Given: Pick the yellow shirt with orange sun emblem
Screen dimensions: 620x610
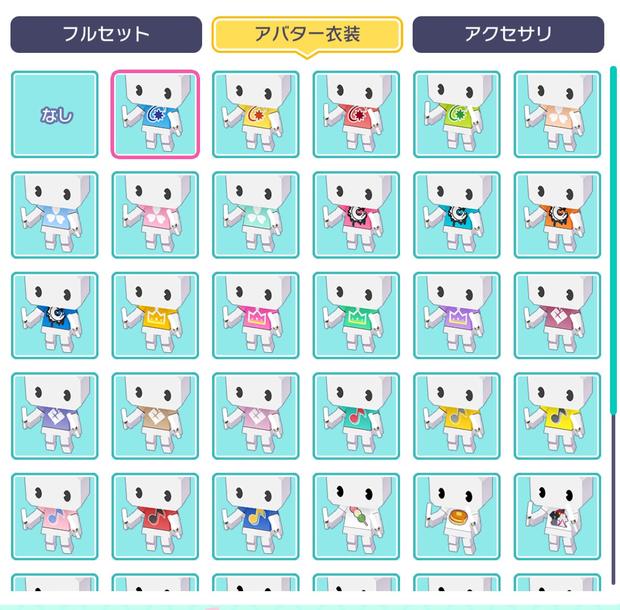Looking at the screenshot, I should [x=256, y=114].
